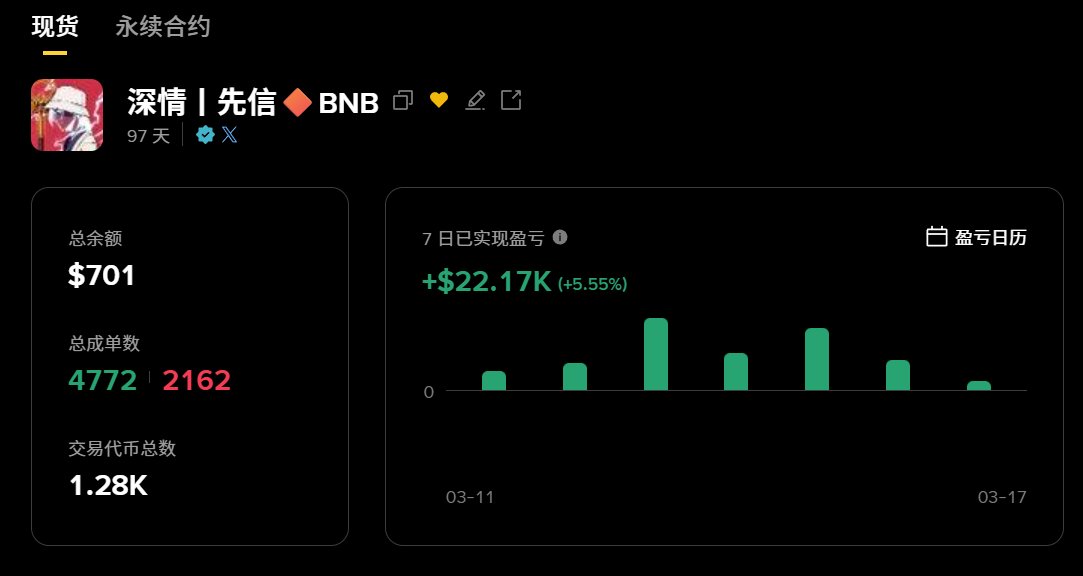
Task: Open the external share link icon
Action: point(511,100)
